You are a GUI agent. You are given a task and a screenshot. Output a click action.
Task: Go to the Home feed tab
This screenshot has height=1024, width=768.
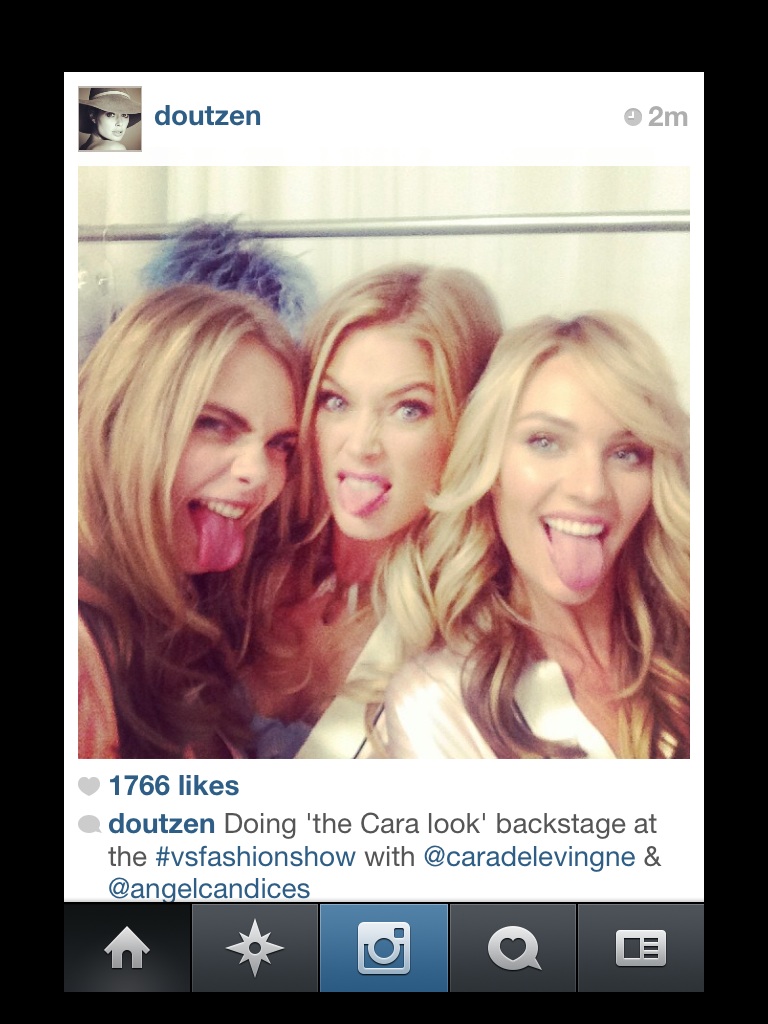point(127,948)
